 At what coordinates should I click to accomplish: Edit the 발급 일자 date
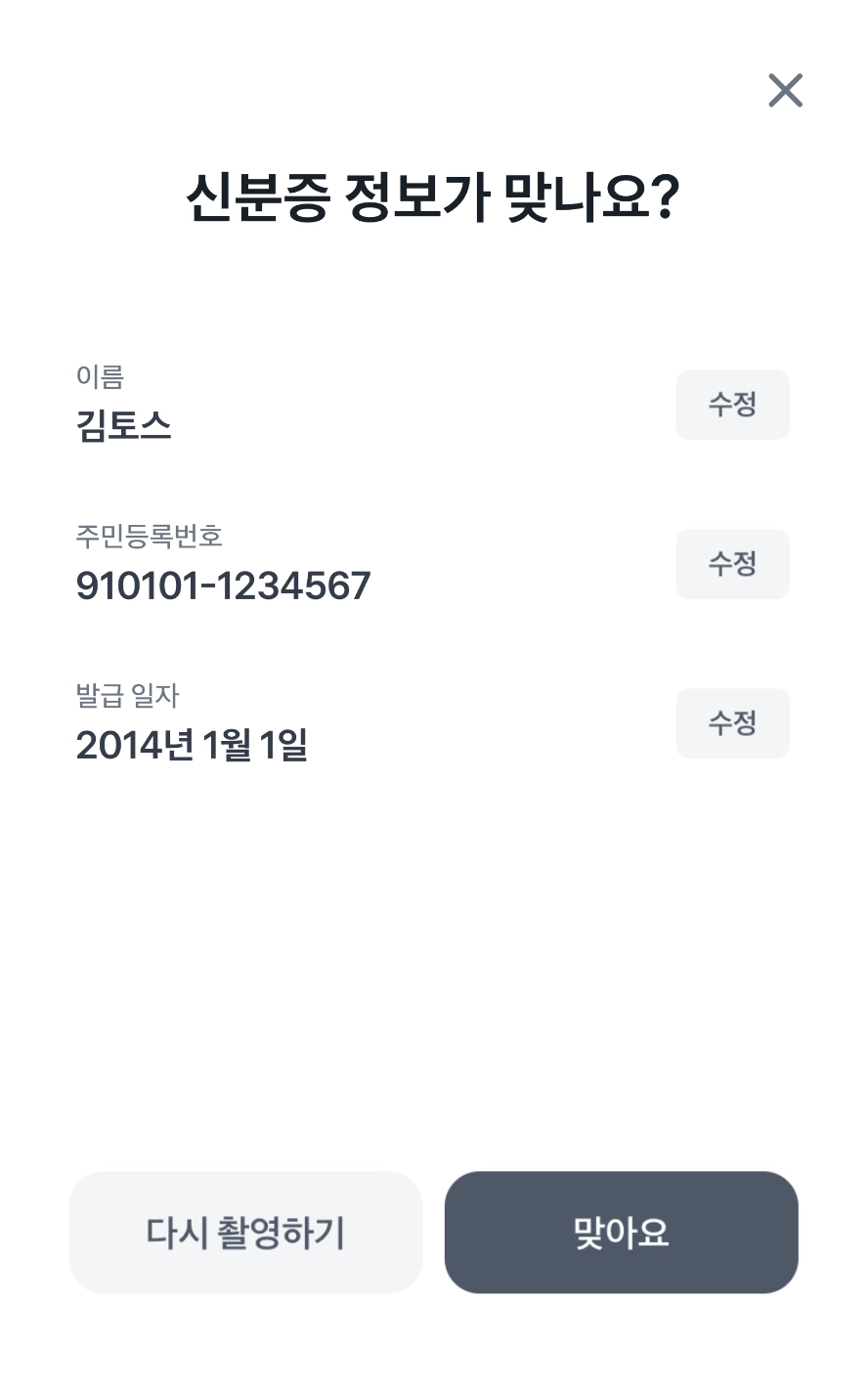tap(732, 723)
